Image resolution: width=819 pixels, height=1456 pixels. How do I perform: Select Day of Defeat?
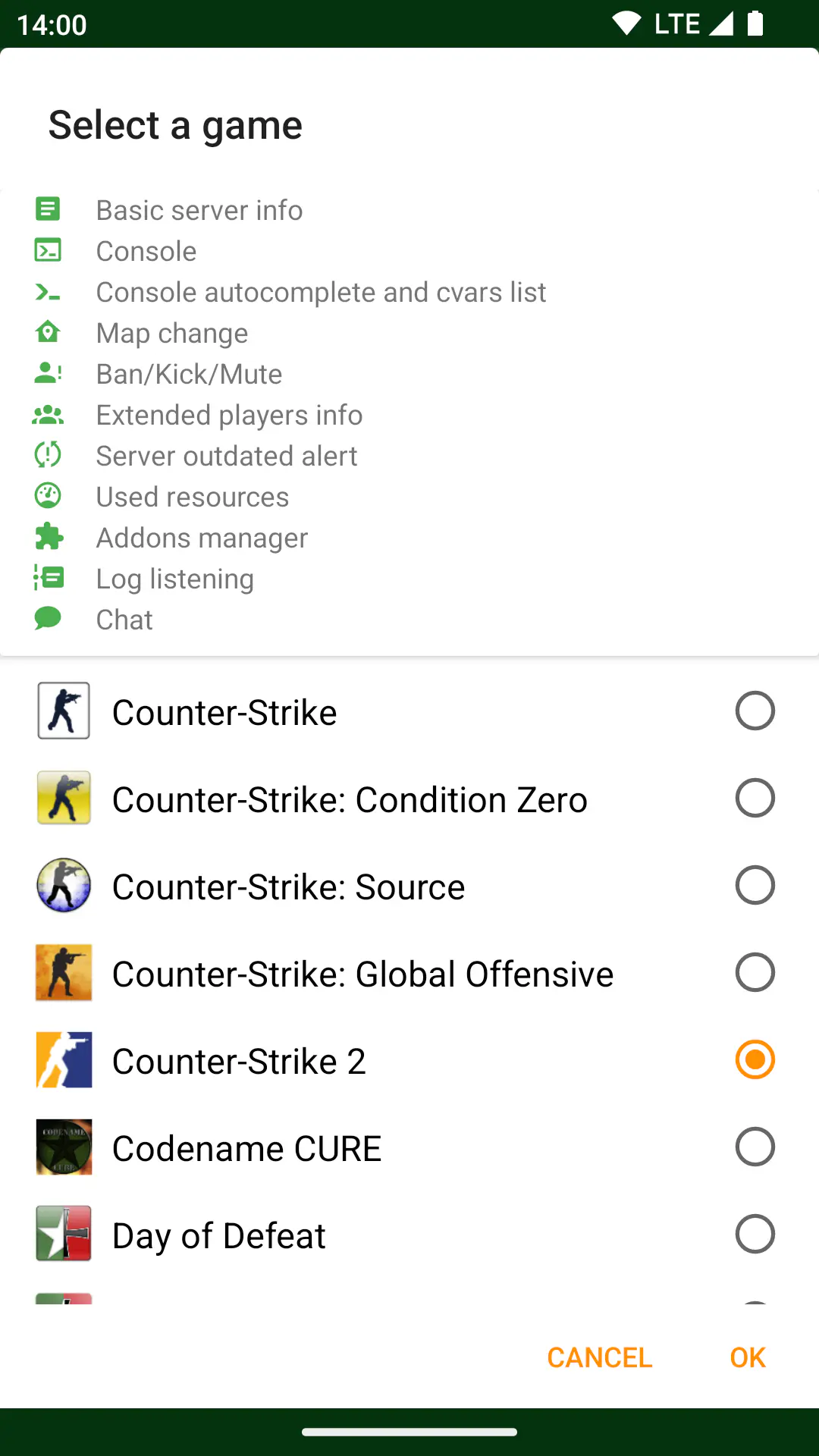click(x=409, y=1234)
